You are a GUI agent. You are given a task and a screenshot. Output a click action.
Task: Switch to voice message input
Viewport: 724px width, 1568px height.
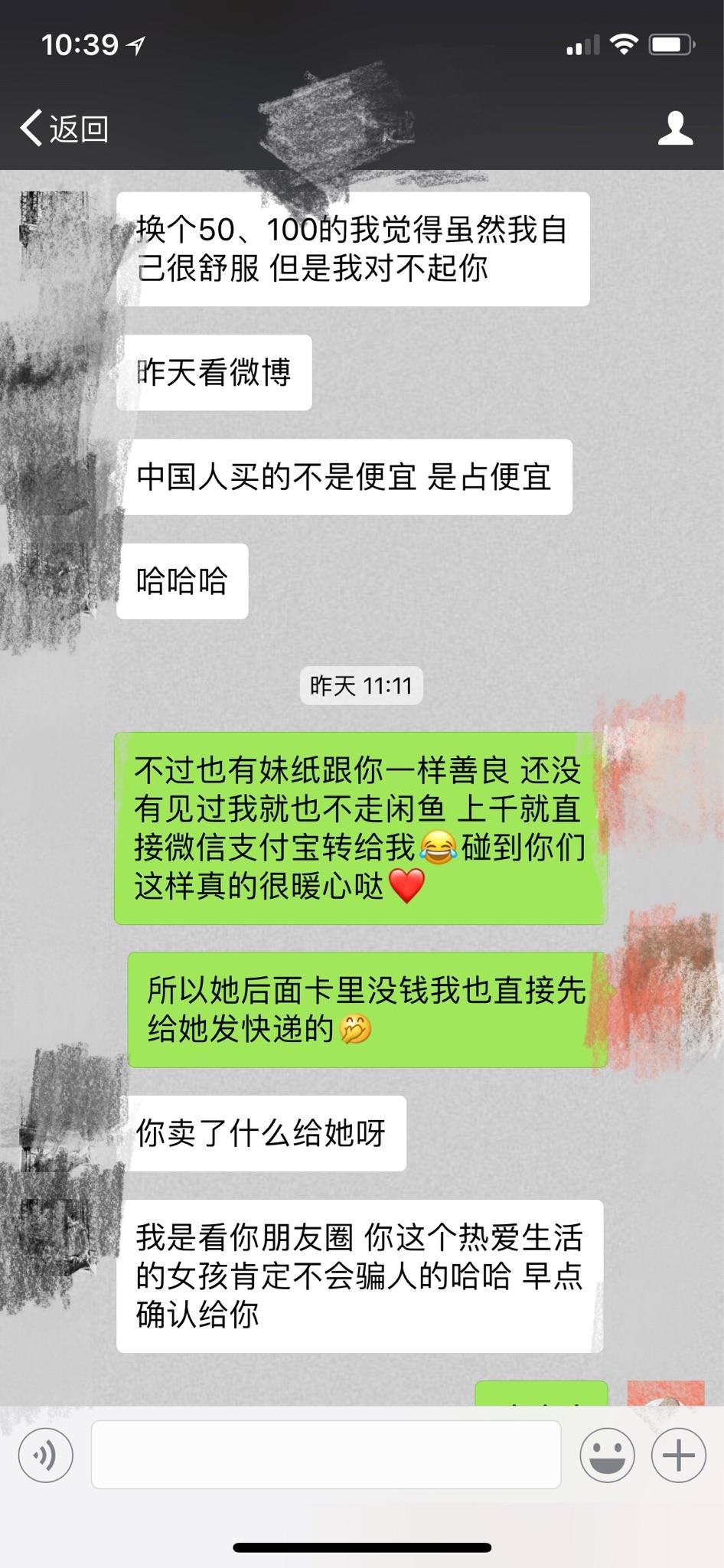(x=46, y=1455)
